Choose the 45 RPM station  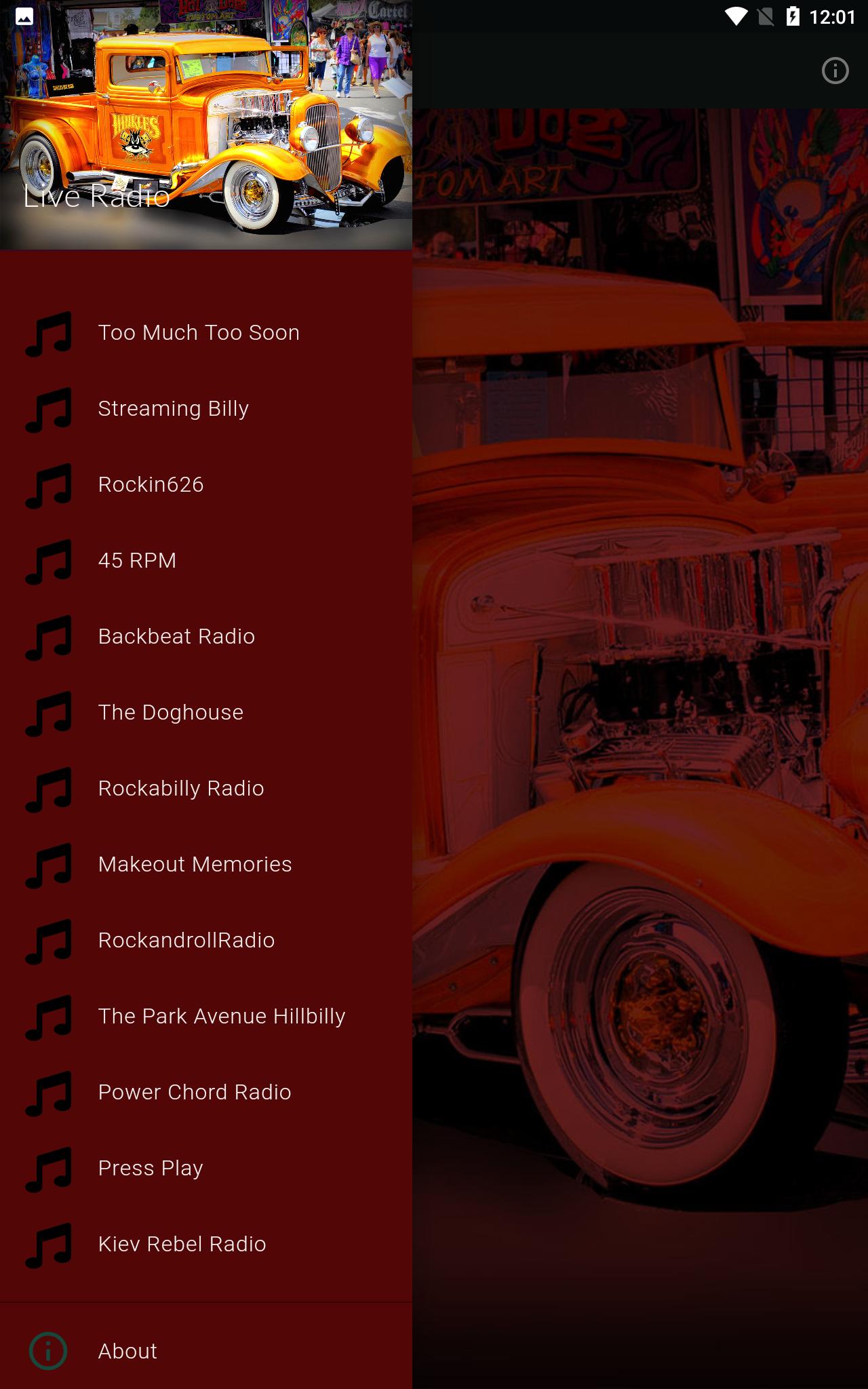click(206, 560)
